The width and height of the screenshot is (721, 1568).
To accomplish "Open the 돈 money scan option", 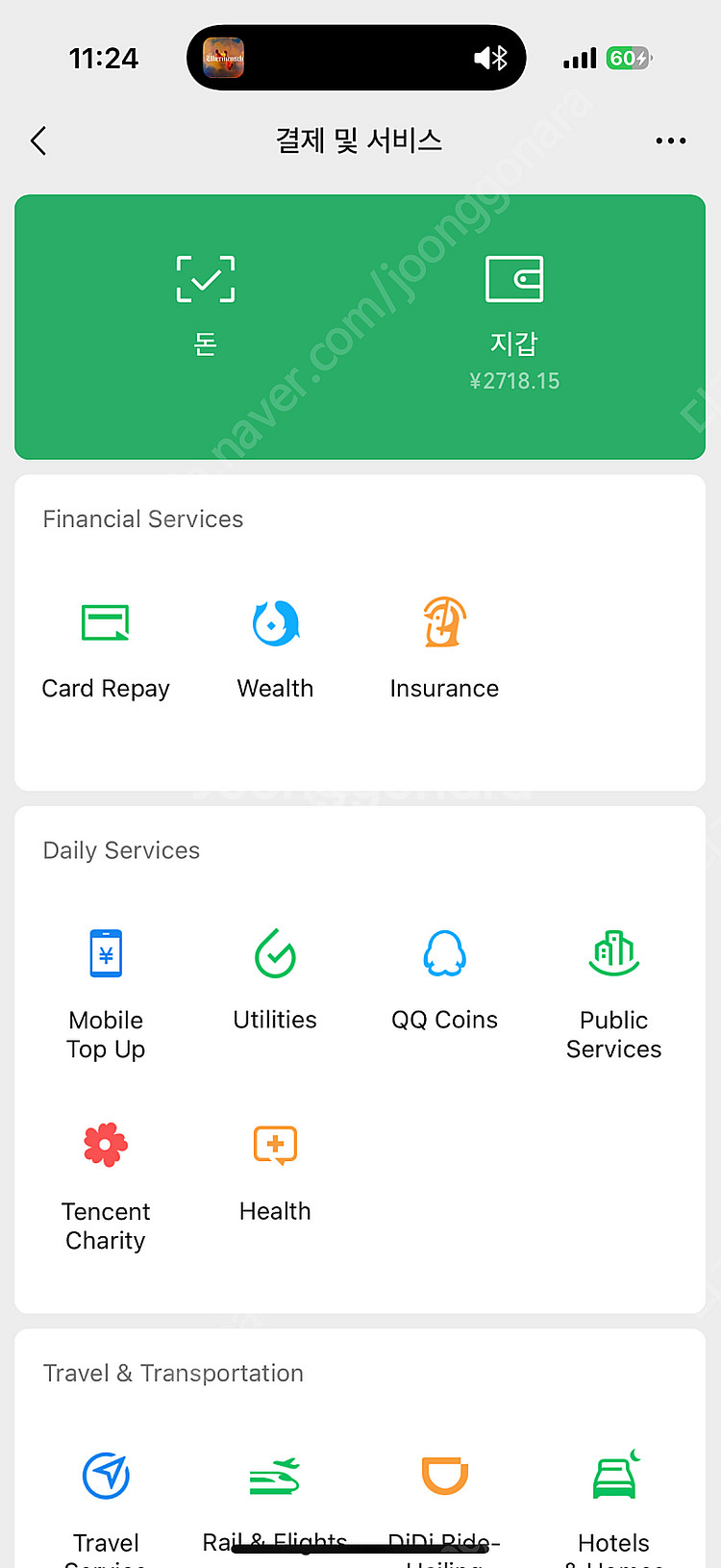I will 206,303.
